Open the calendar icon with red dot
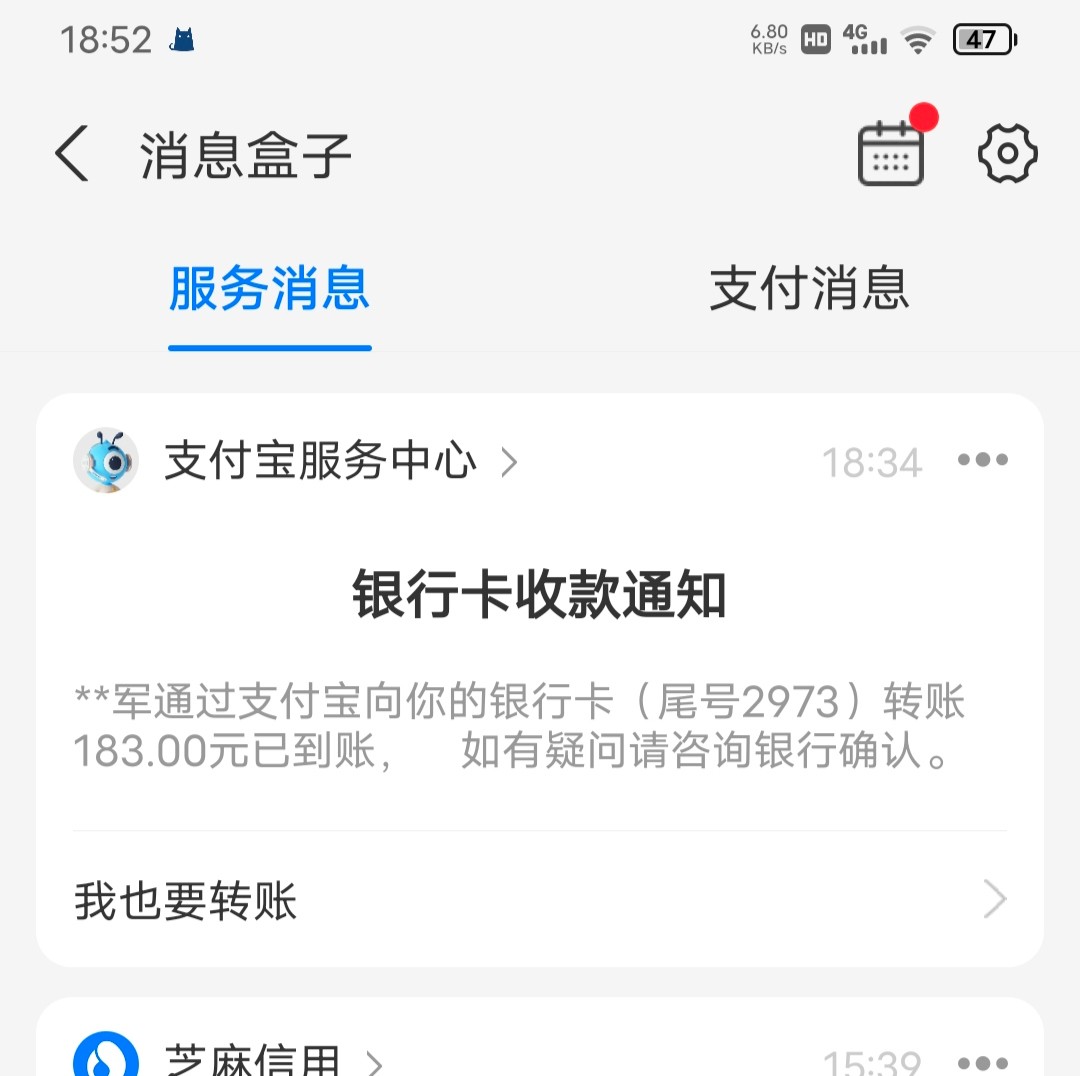Viewport: 1080px width, 1076px height. (x=891, y=153)
